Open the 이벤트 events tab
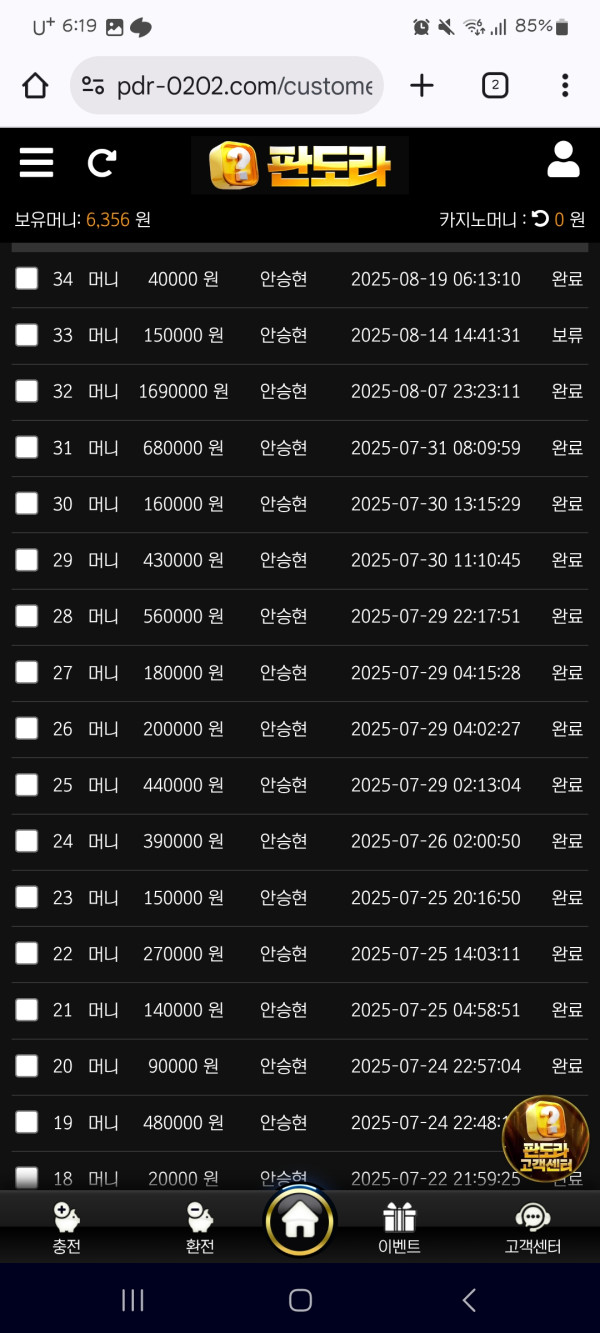600x1333 pixels. coord(399,1227)
